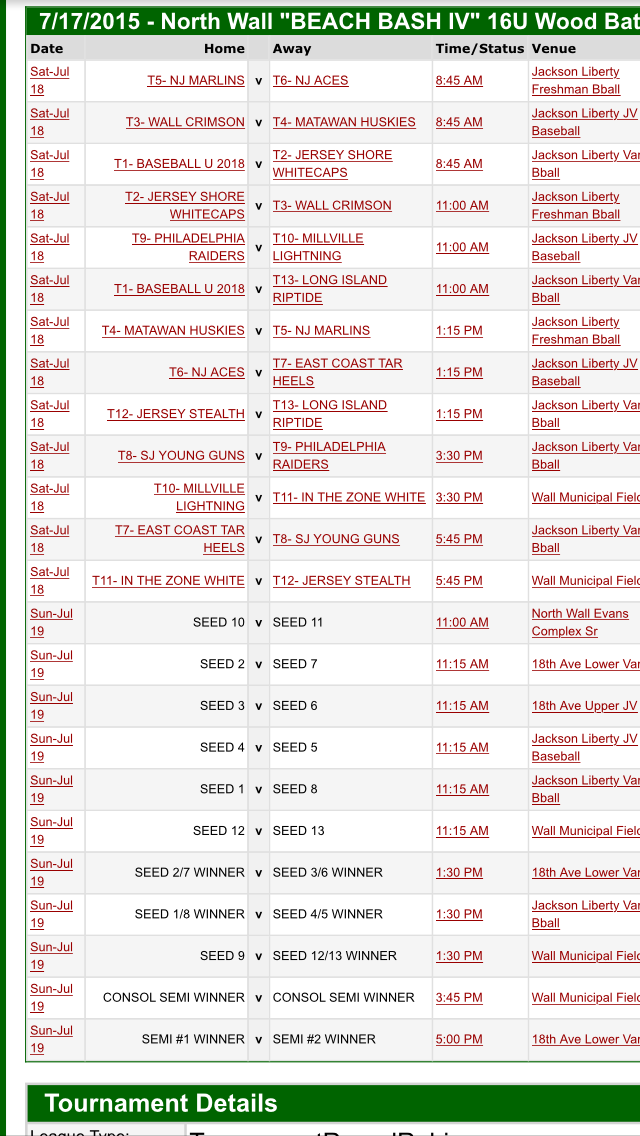
Task: Open T5- NJ MARLINS home team link at 8:45 AM
Action: click(195, 80)
